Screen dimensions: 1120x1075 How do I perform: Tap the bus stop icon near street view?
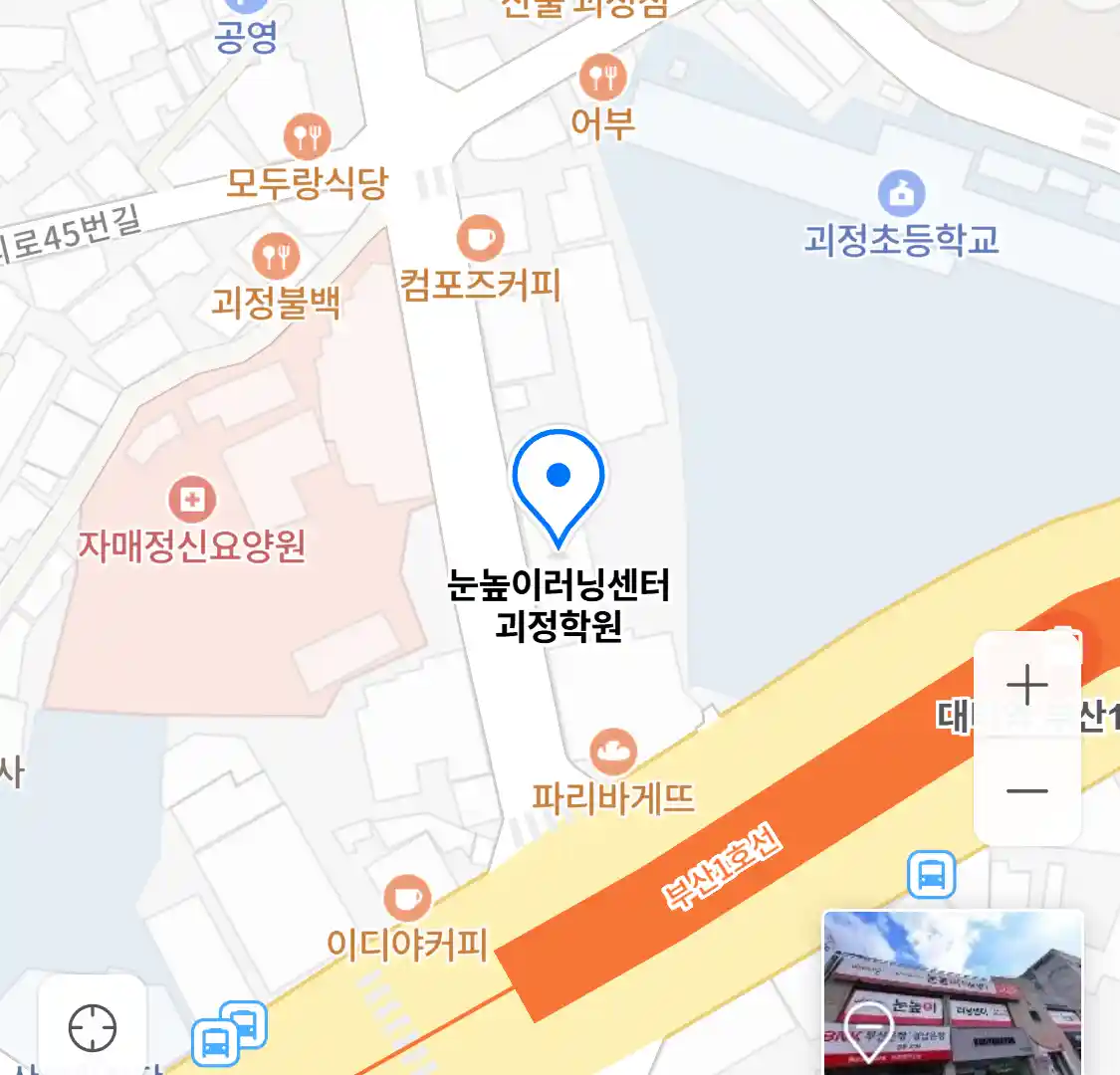932,876
